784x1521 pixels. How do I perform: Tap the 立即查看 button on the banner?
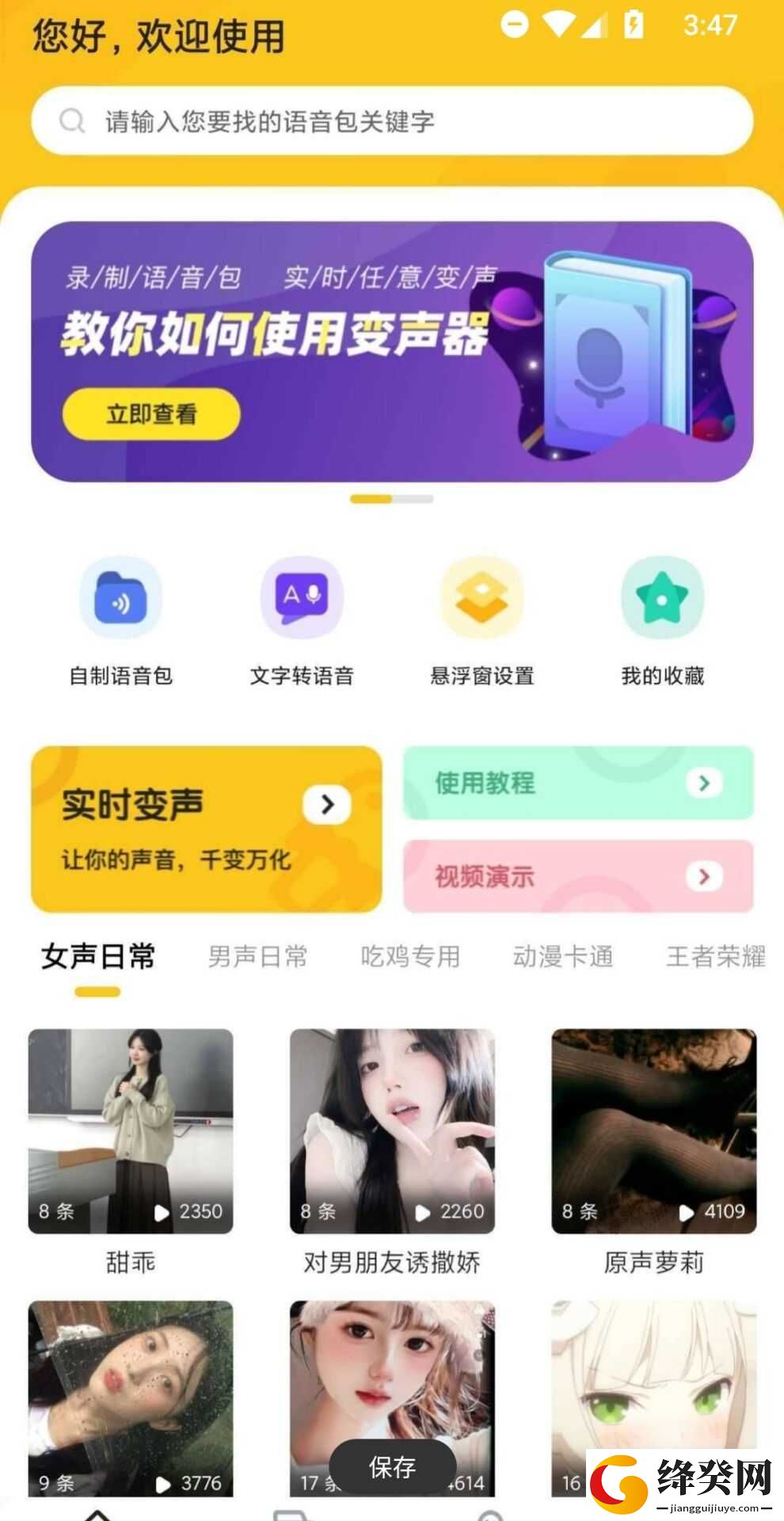coord(151,414)
